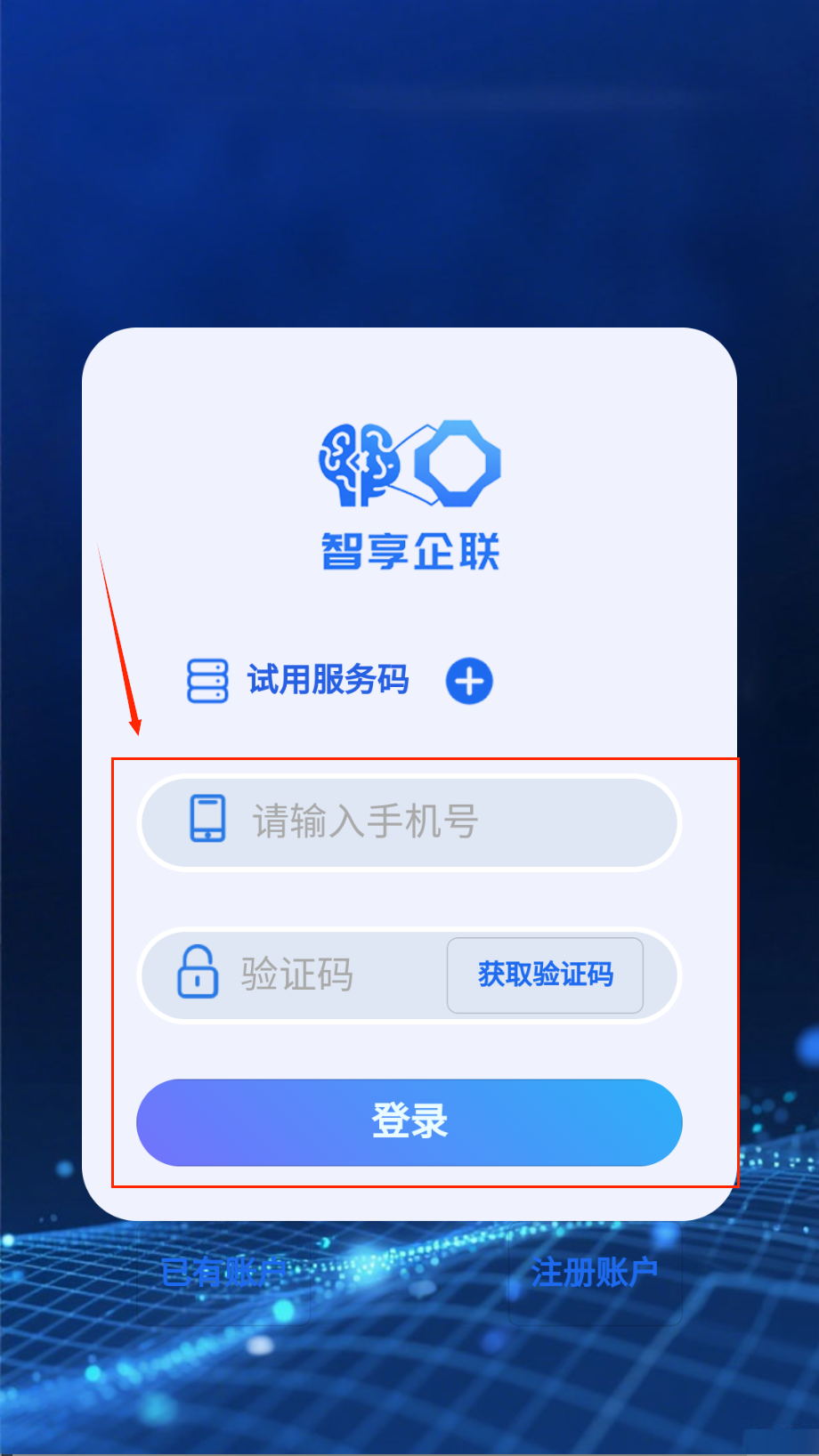The height and width of the screenshot is (1456, 819).
Task: Tap the 登录 login button
Action: (409, 1122)
